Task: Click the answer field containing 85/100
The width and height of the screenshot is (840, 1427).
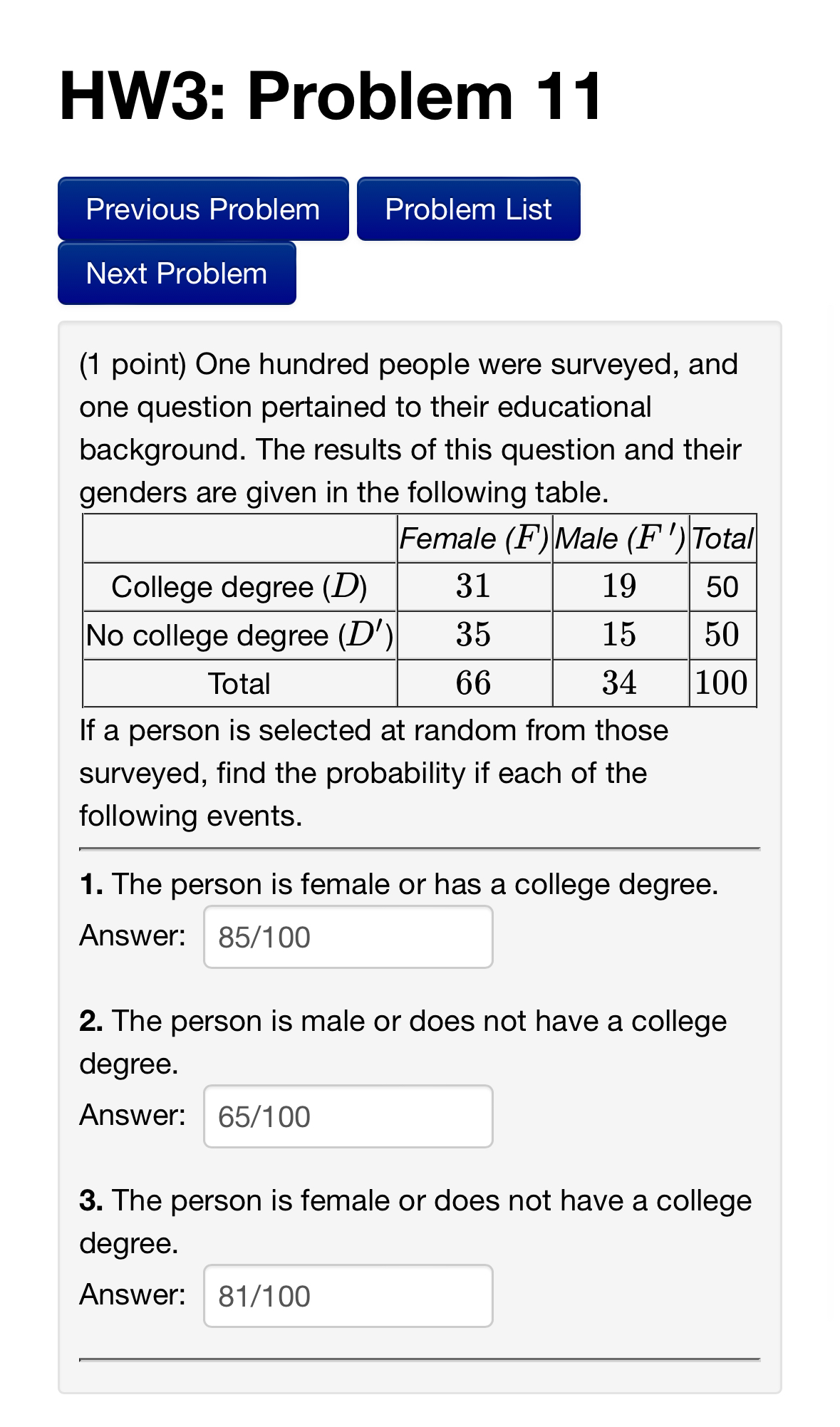Action: click(347, 936)
